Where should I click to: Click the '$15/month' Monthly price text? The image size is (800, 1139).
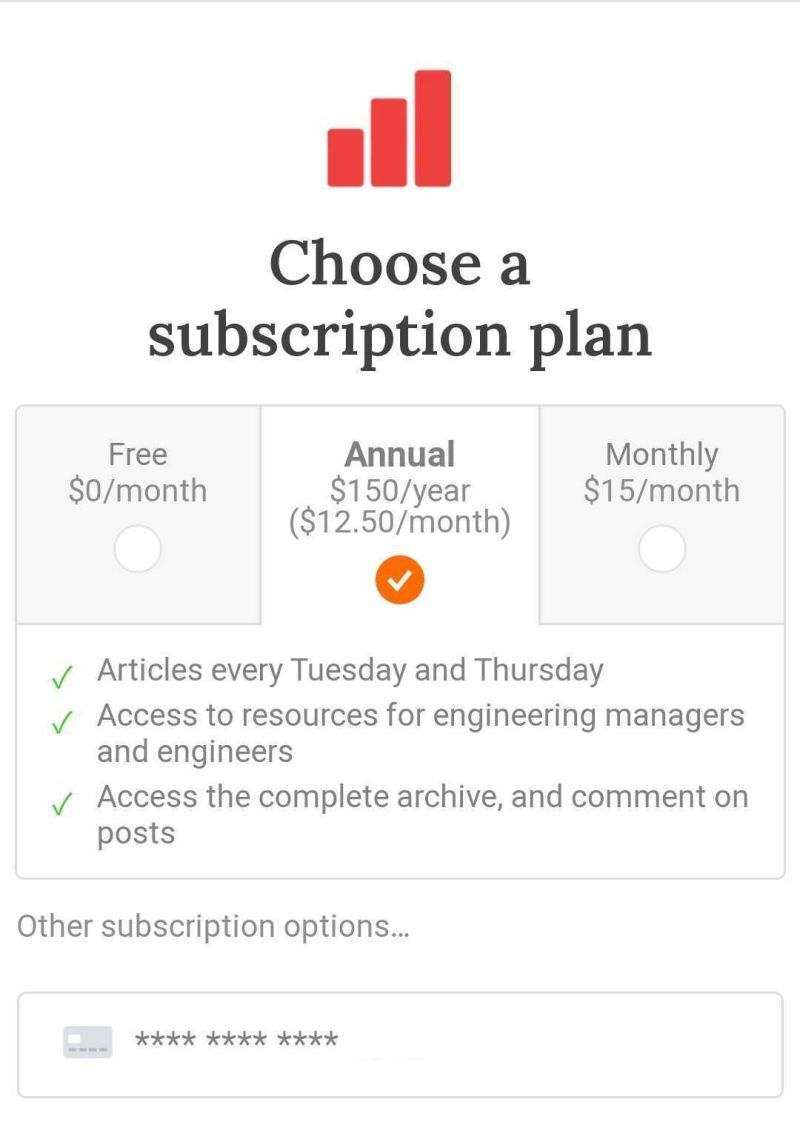pyautogui.click(x=662, y=490)
